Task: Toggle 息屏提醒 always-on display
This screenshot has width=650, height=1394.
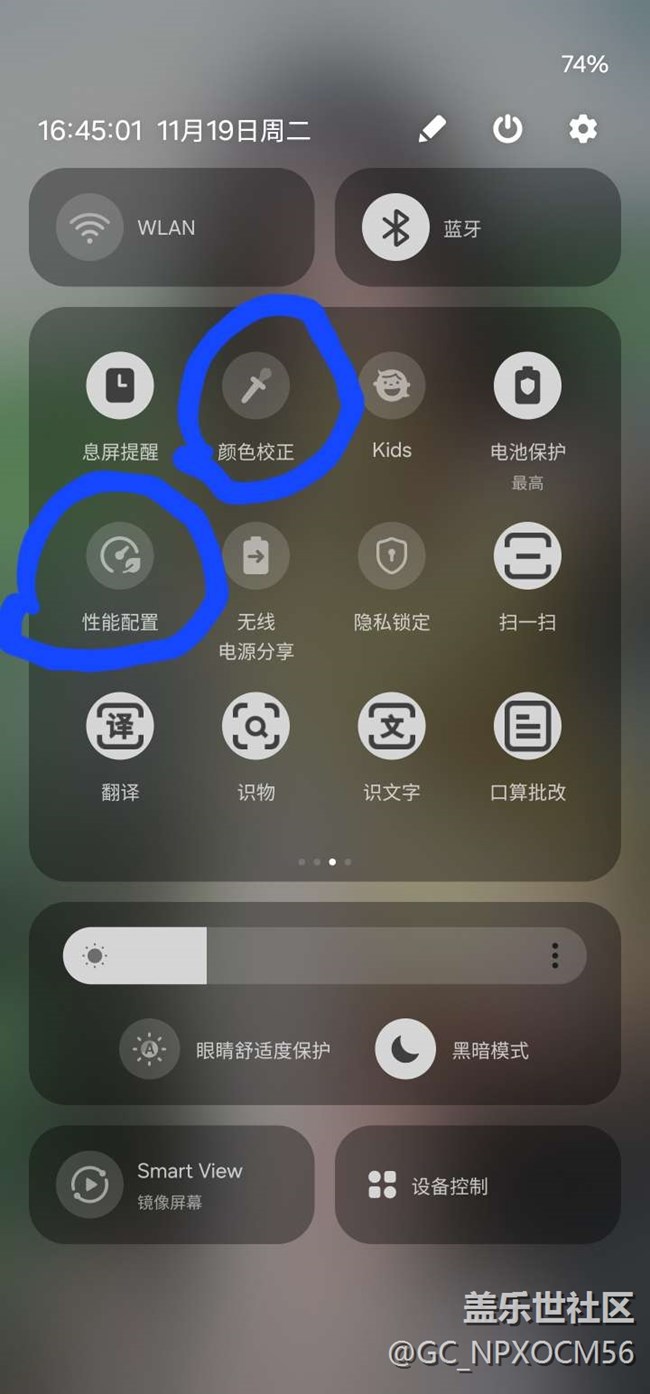Action: (x=120, y=385)
